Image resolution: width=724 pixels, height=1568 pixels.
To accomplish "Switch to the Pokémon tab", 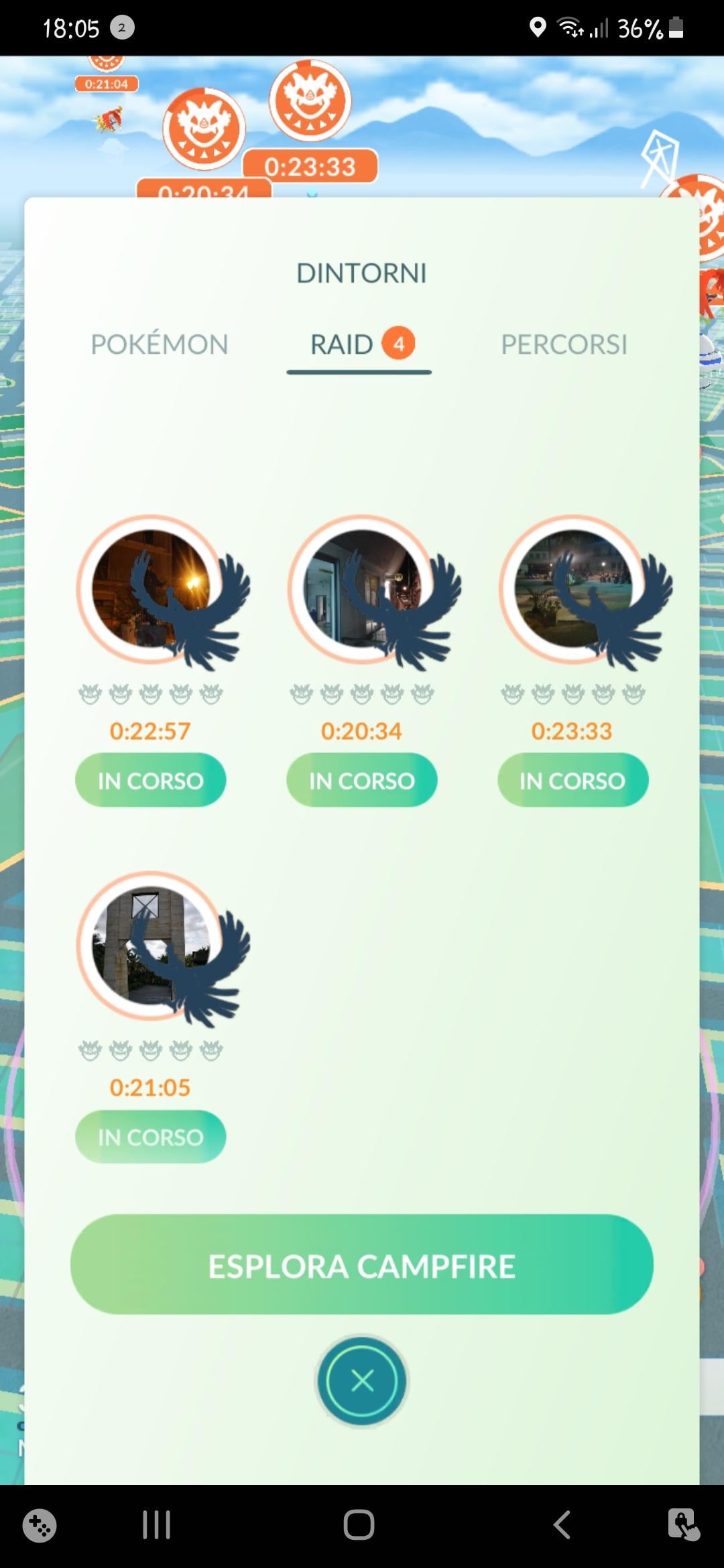I will point(160,344).
